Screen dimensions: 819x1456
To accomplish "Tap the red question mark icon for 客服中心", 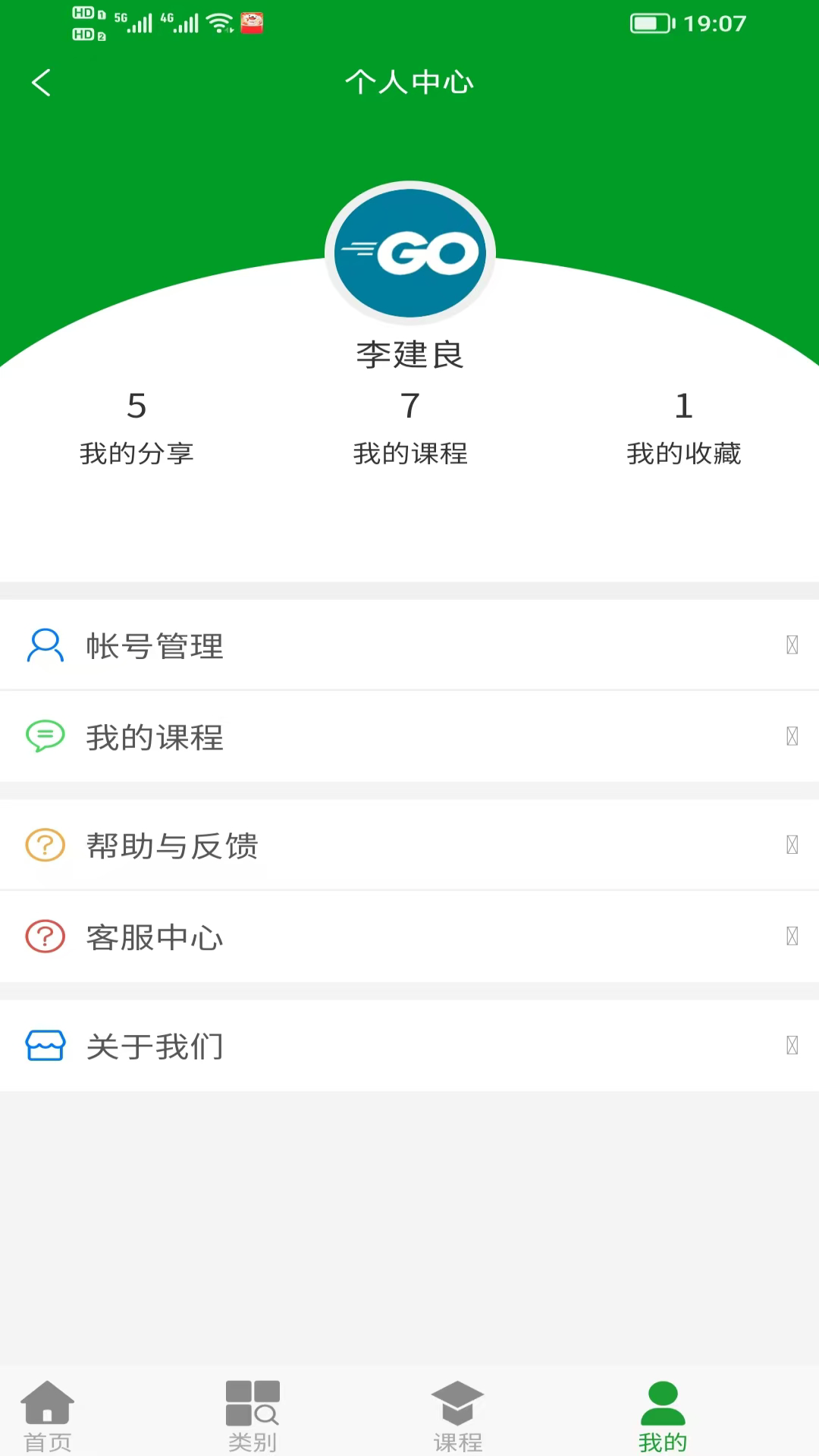I will click(x=43, y=937).
